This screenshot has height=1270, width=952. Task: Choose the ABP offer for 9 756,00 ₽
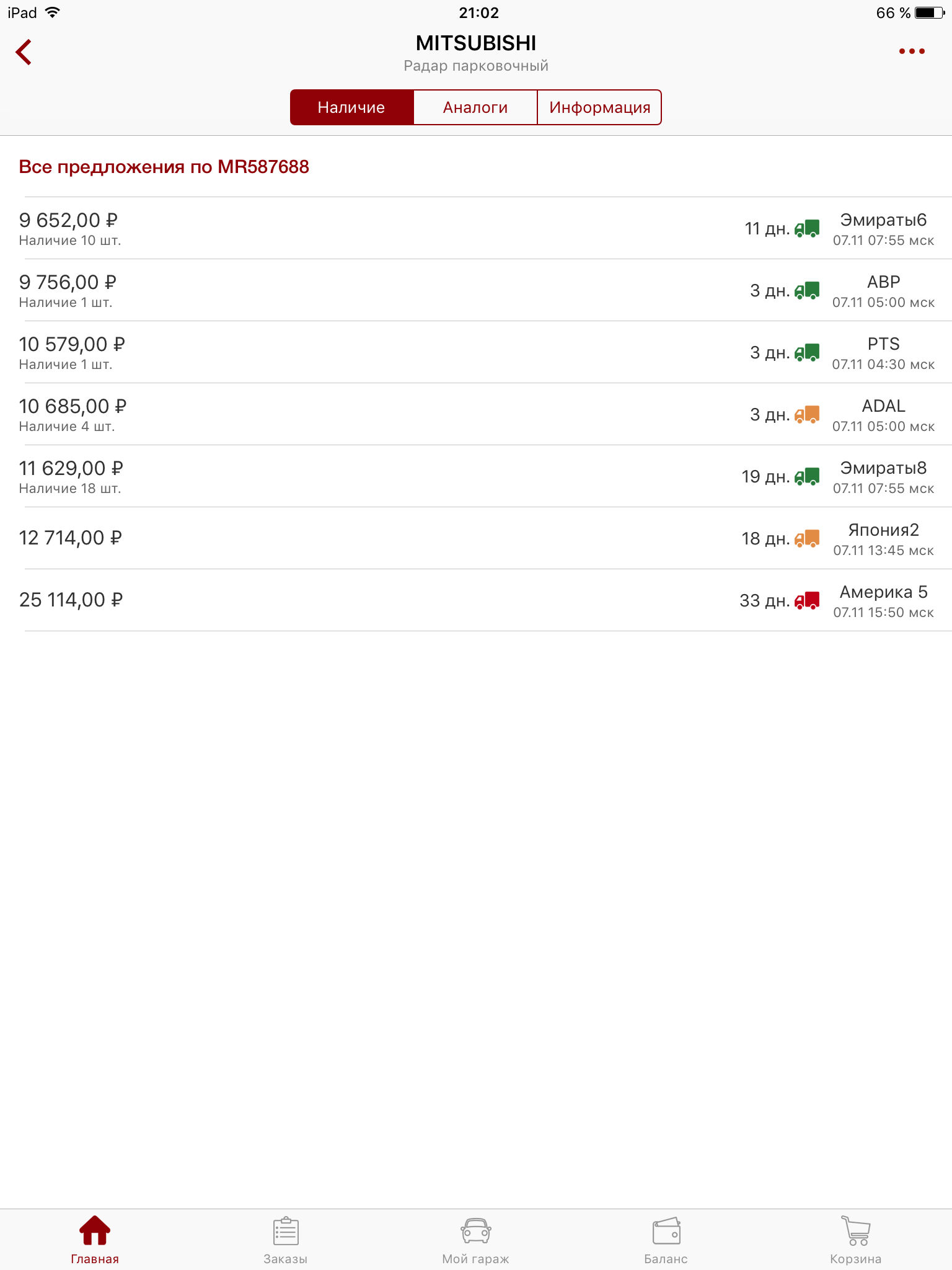tap(476, 290)
